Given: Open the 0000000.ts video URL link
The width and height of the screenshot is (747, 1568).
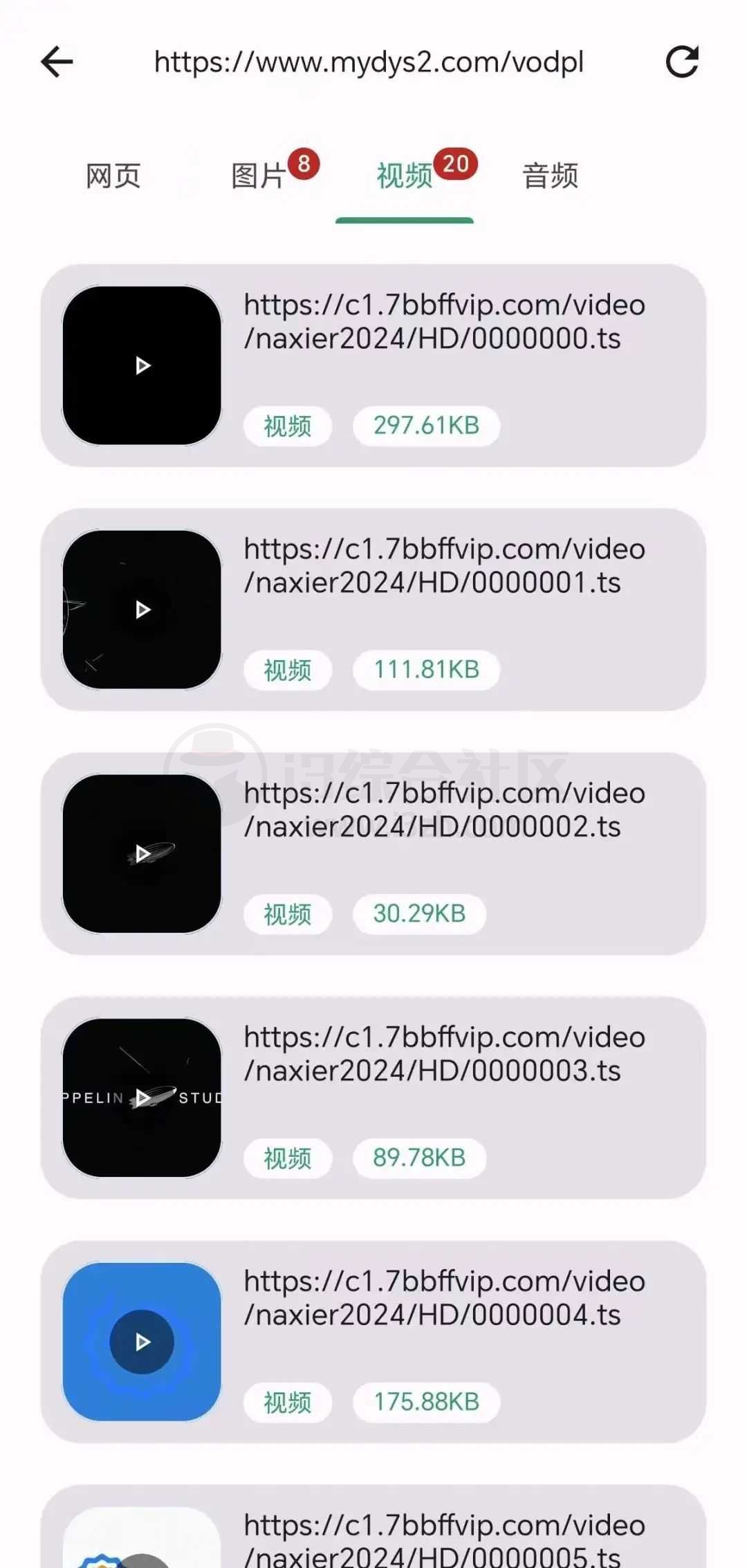Looking at the screenshot, I should tap(443, 321).
